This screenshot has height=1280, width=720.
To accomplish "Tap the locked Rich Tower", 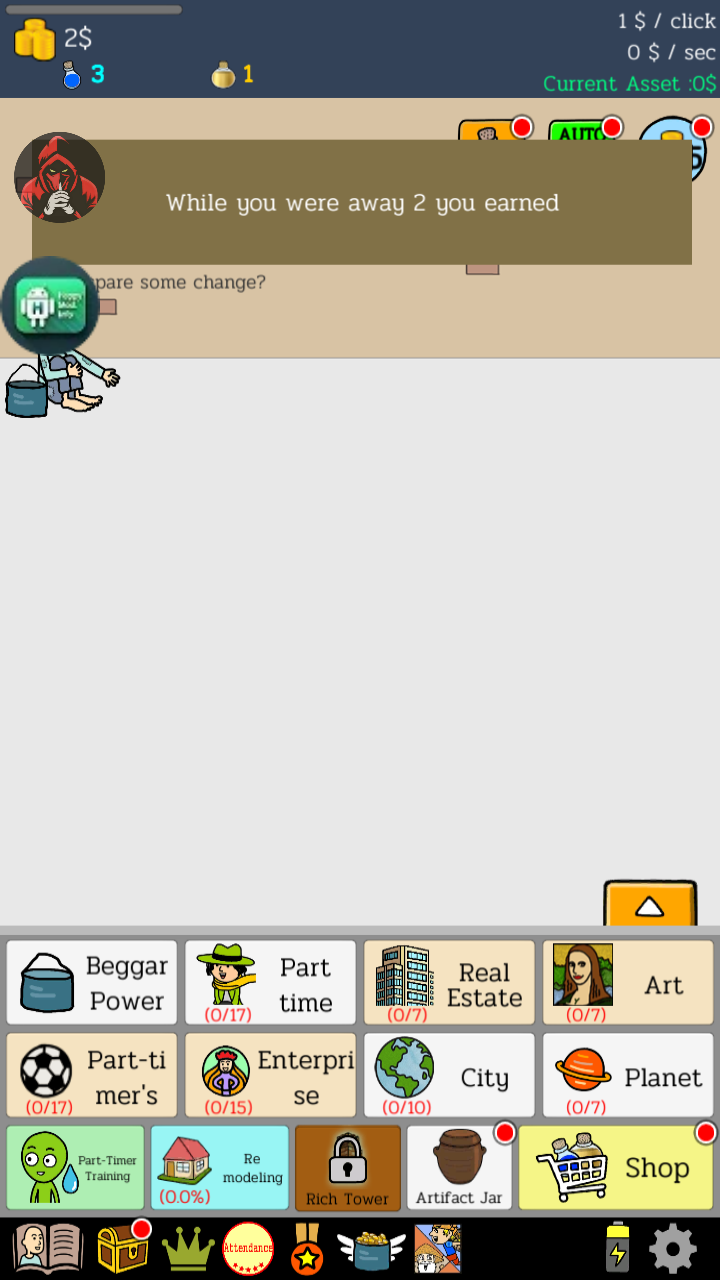I will [348, 1168].
